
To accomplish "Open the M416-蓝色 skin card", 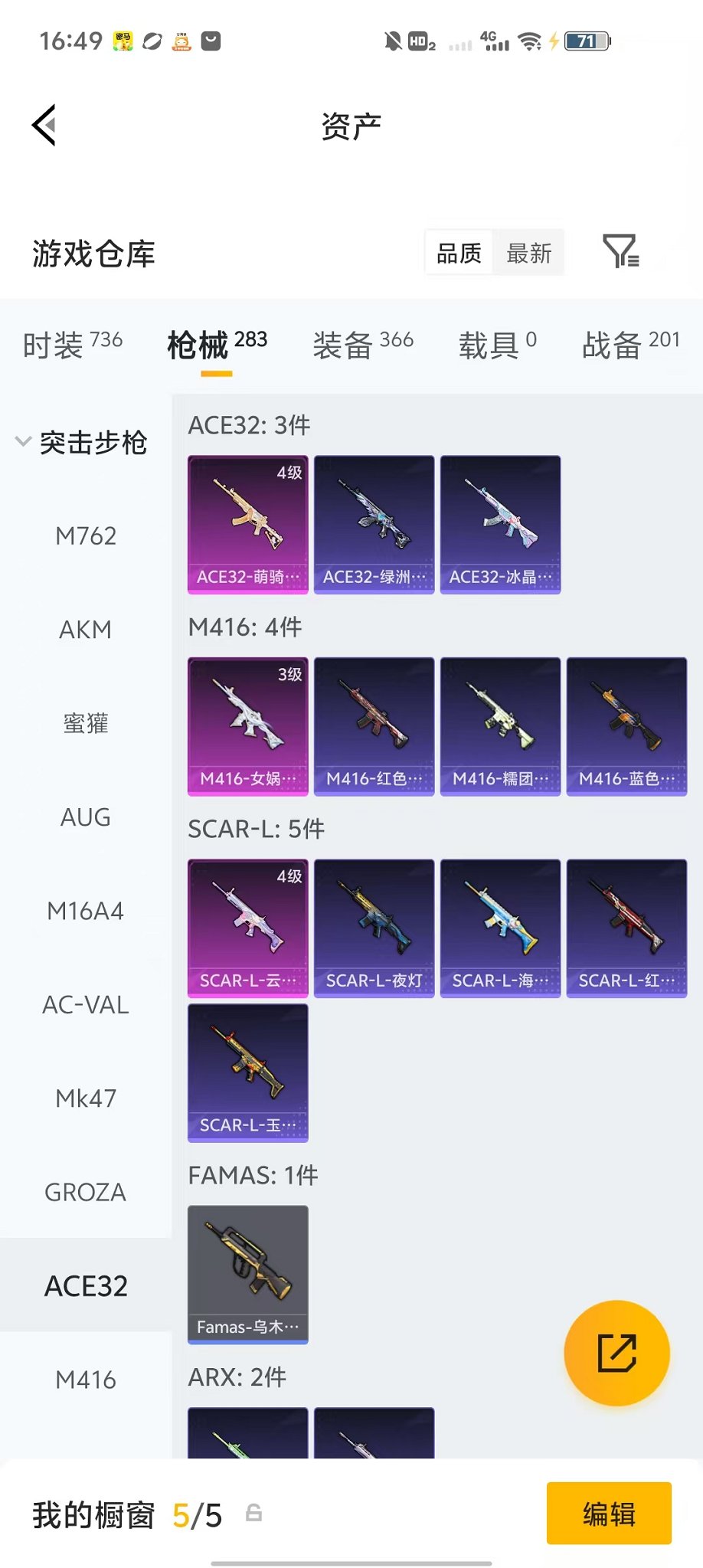I will tap(627, 726).
